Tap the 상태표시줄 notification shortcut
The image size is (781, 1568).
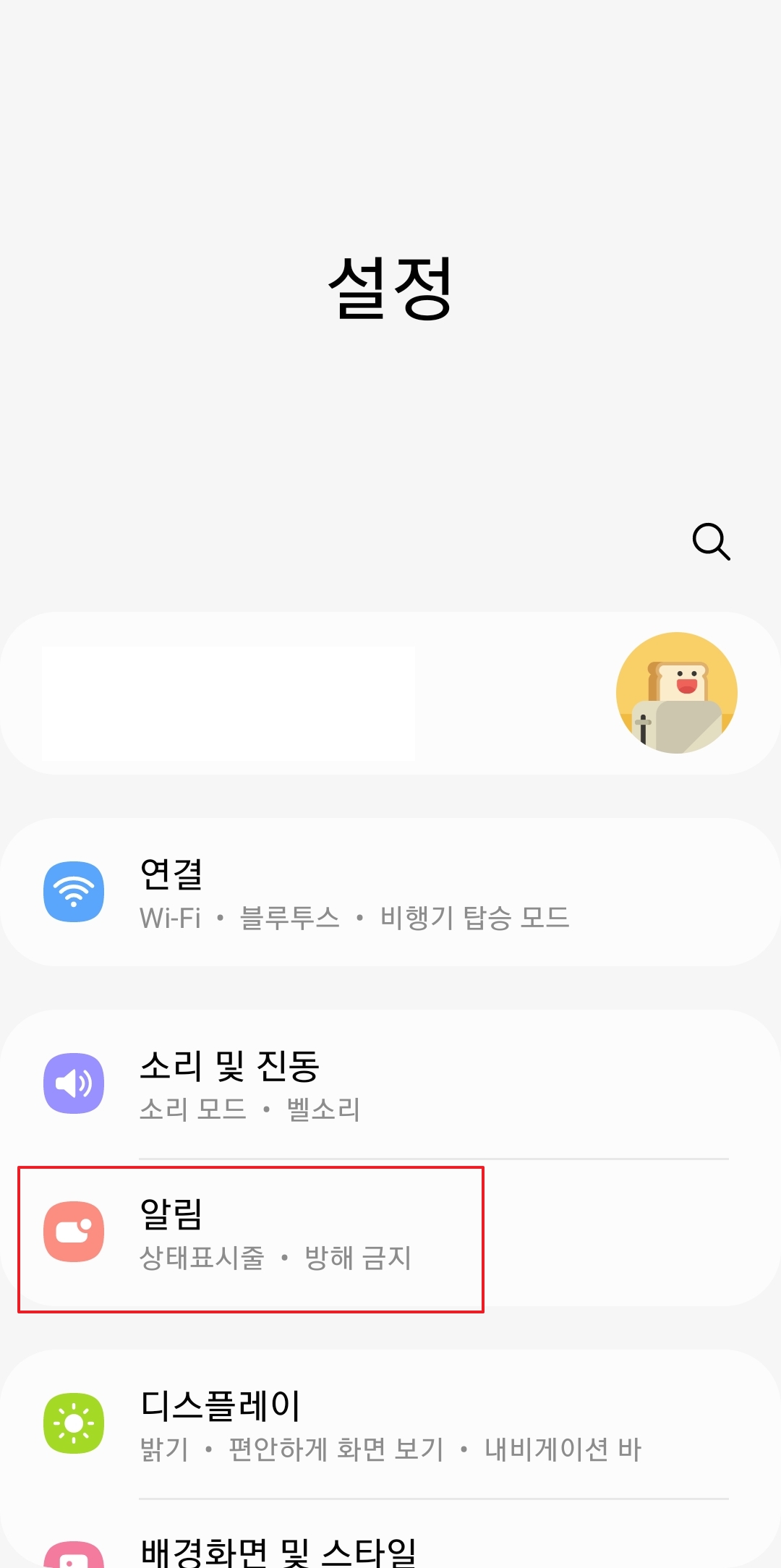201,1258
